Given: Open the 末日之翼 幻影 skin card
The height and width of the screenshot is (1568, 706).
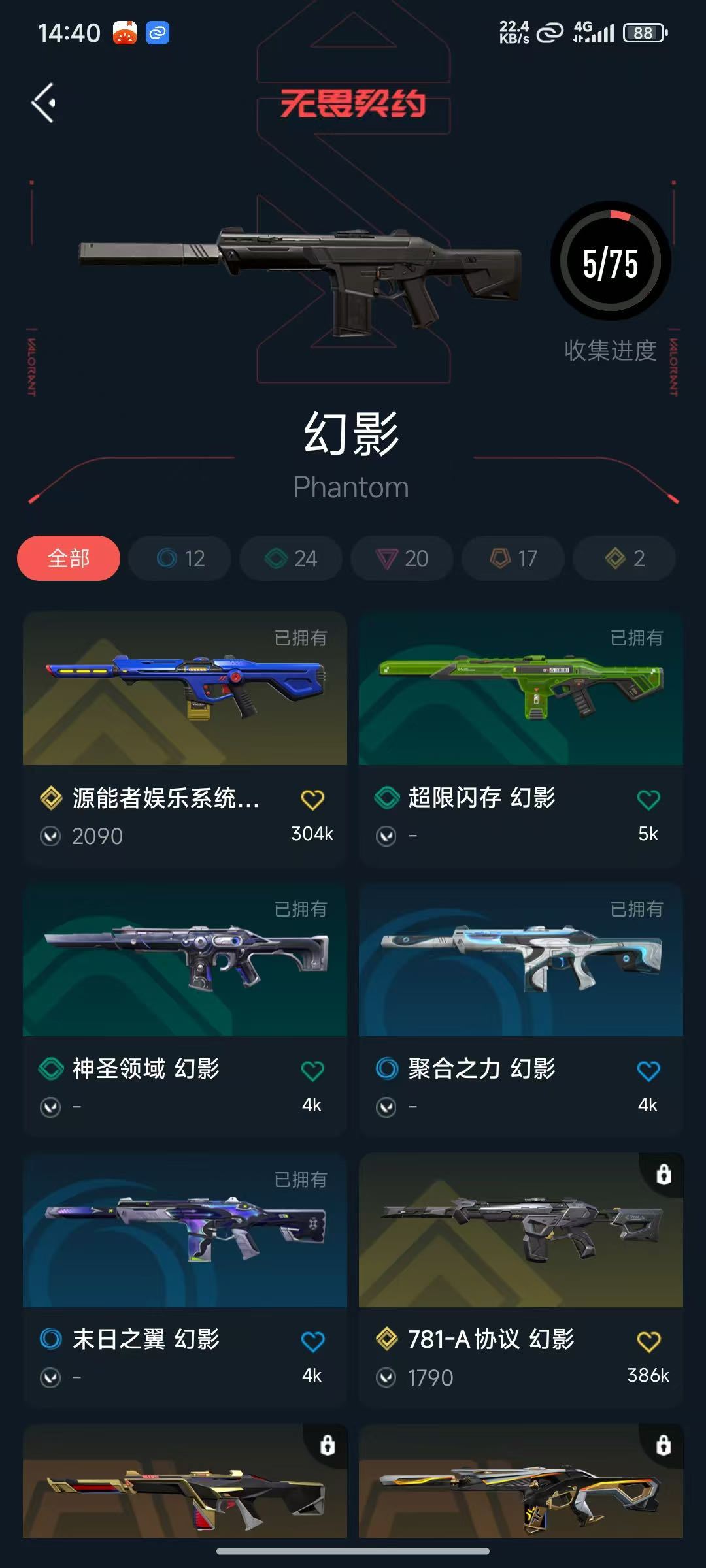Looking at the screenshot, I should tap(185, 1281).
